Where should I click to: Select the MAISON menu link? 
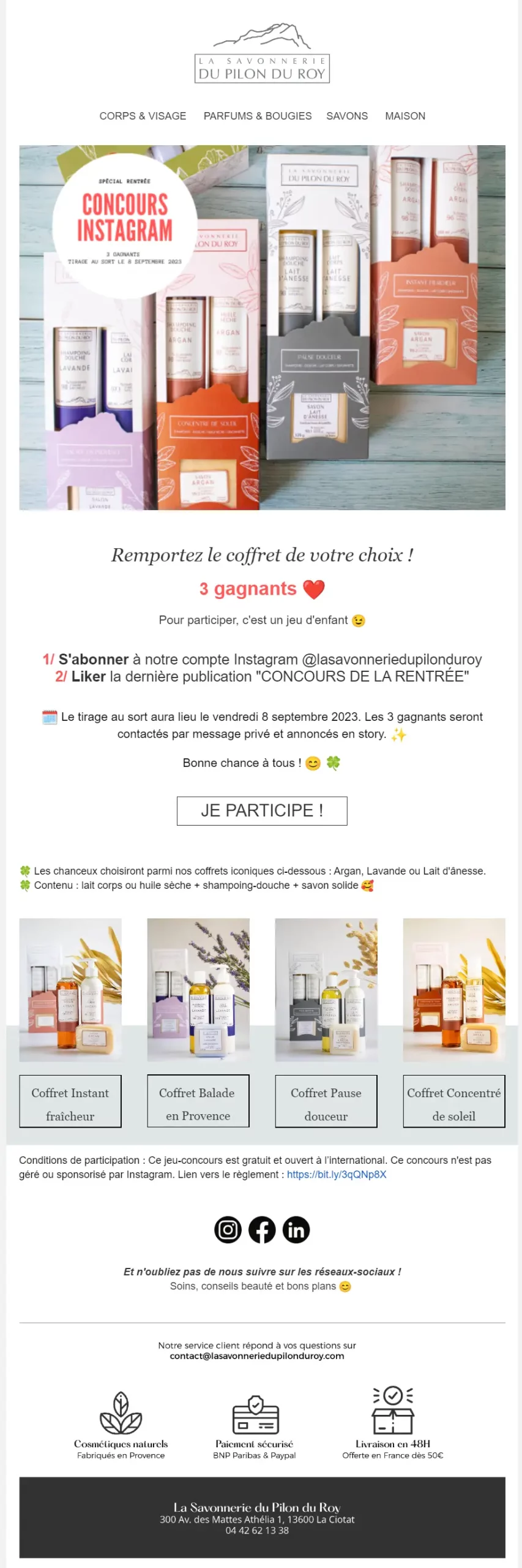point(405,116)
